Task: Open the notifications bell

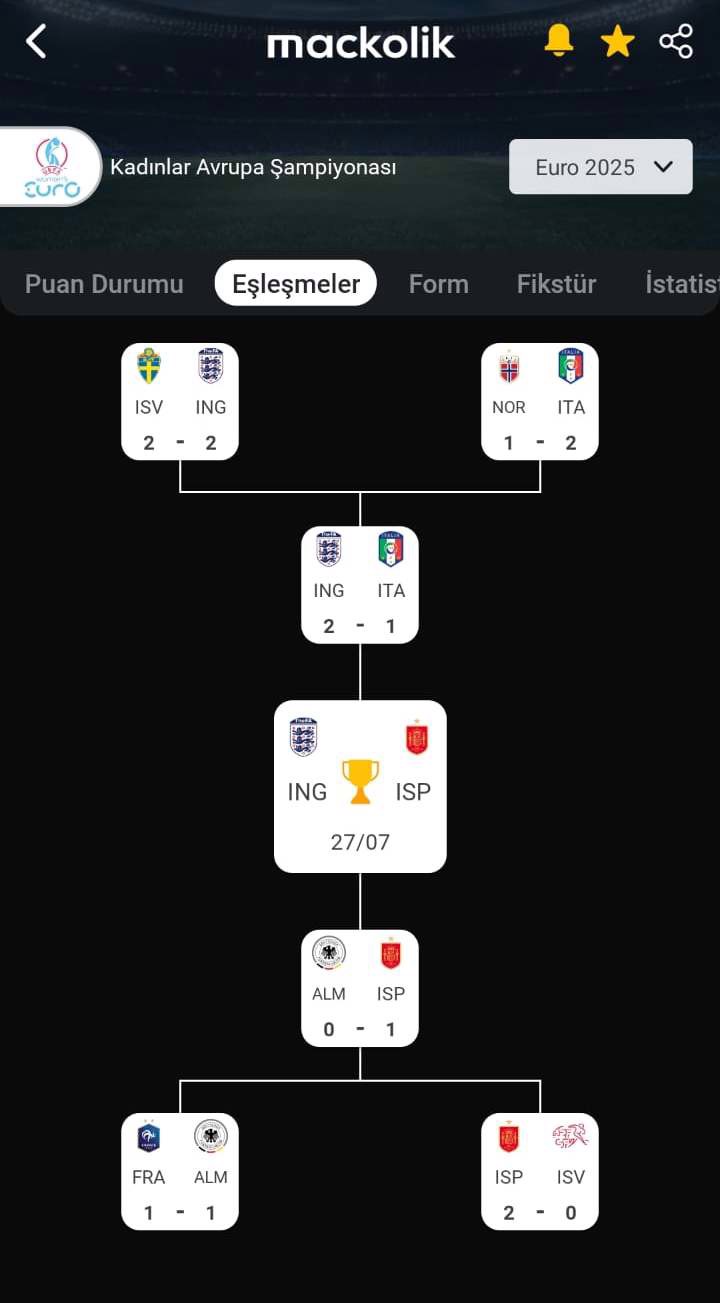Action: [x=559, y=41]
